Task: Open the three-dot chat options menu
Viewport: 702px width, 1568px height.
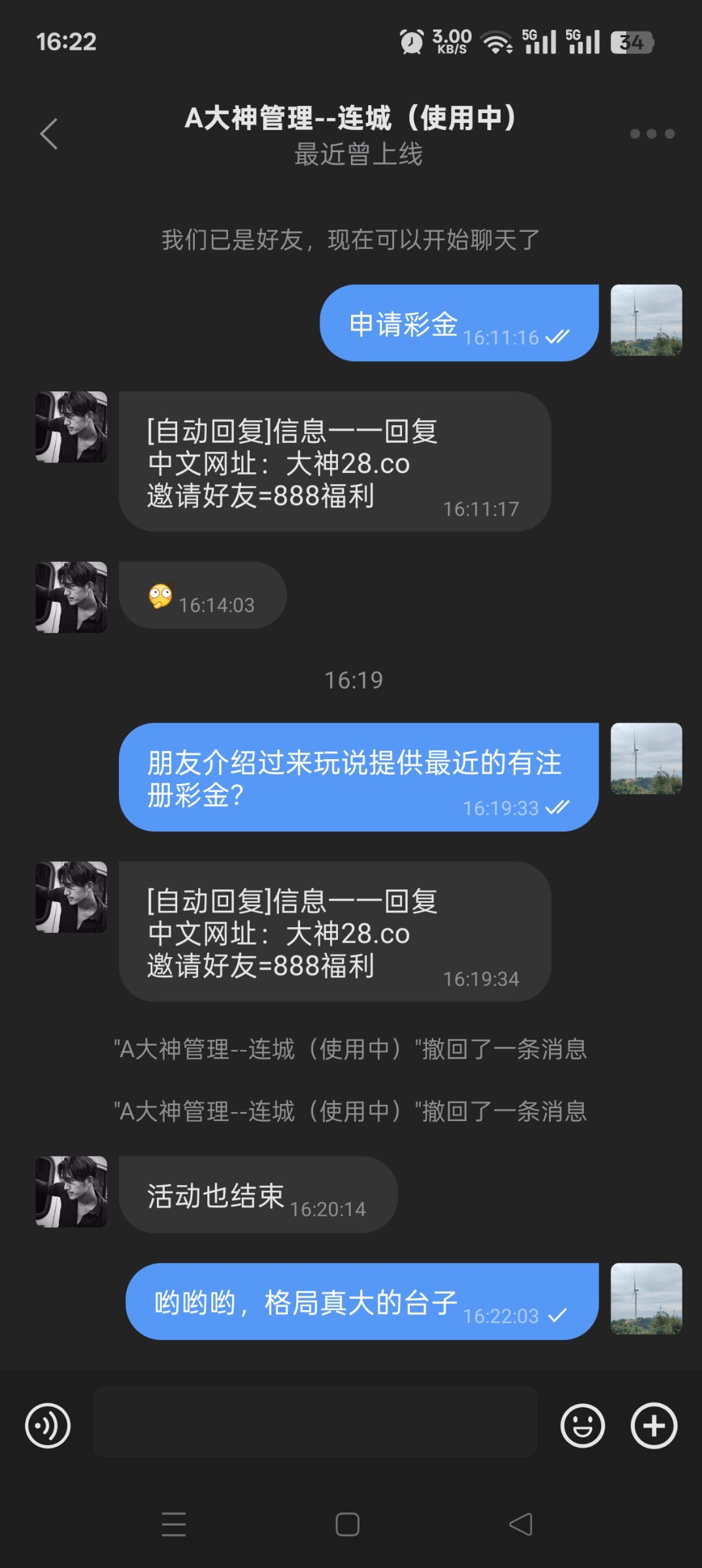Action: click(x=652, y=134)
